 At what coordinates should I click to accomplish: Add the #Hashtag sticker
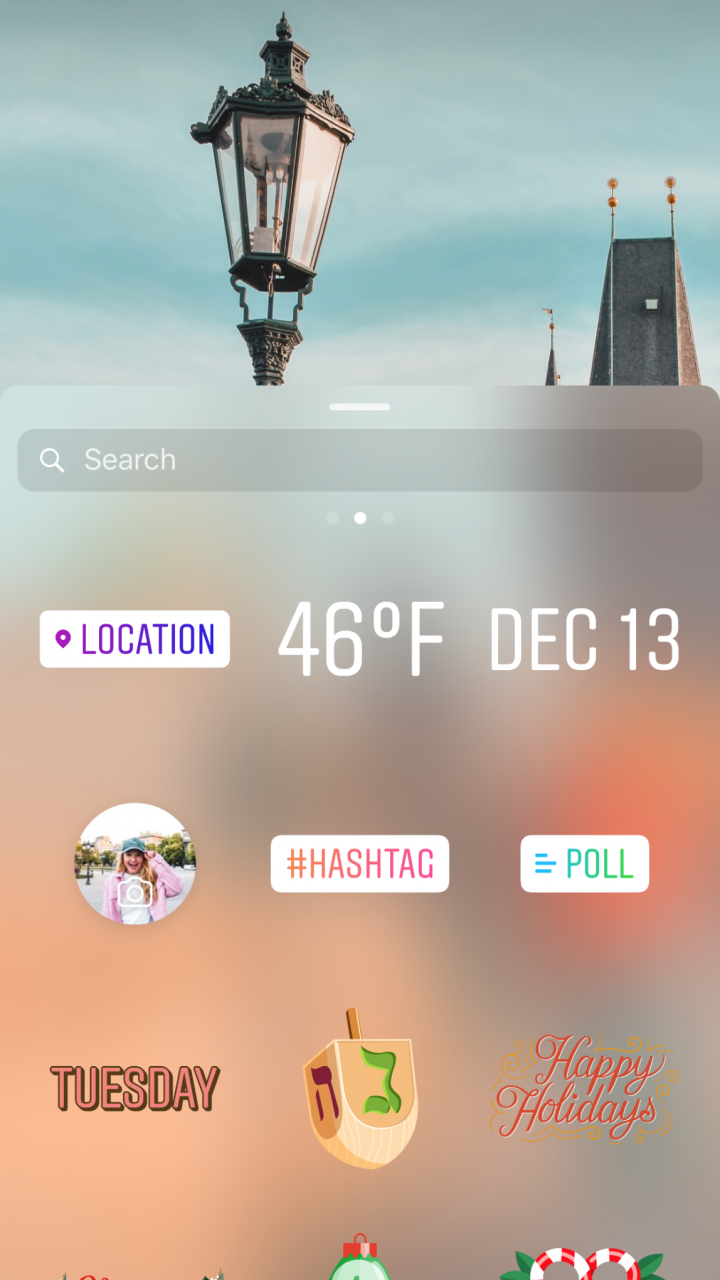click(x=360, y=864)
